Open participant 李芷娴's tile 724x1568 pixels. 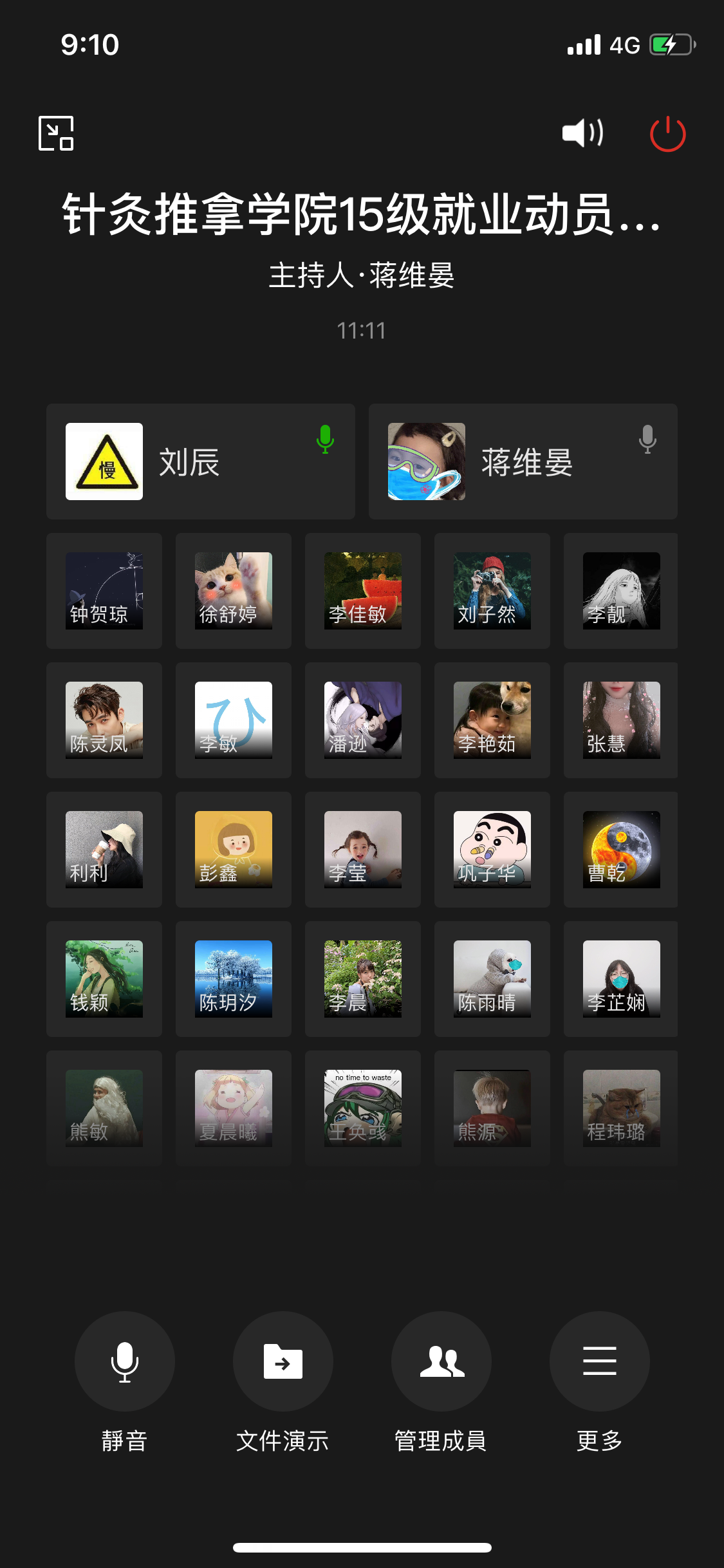tap(621, 978)
